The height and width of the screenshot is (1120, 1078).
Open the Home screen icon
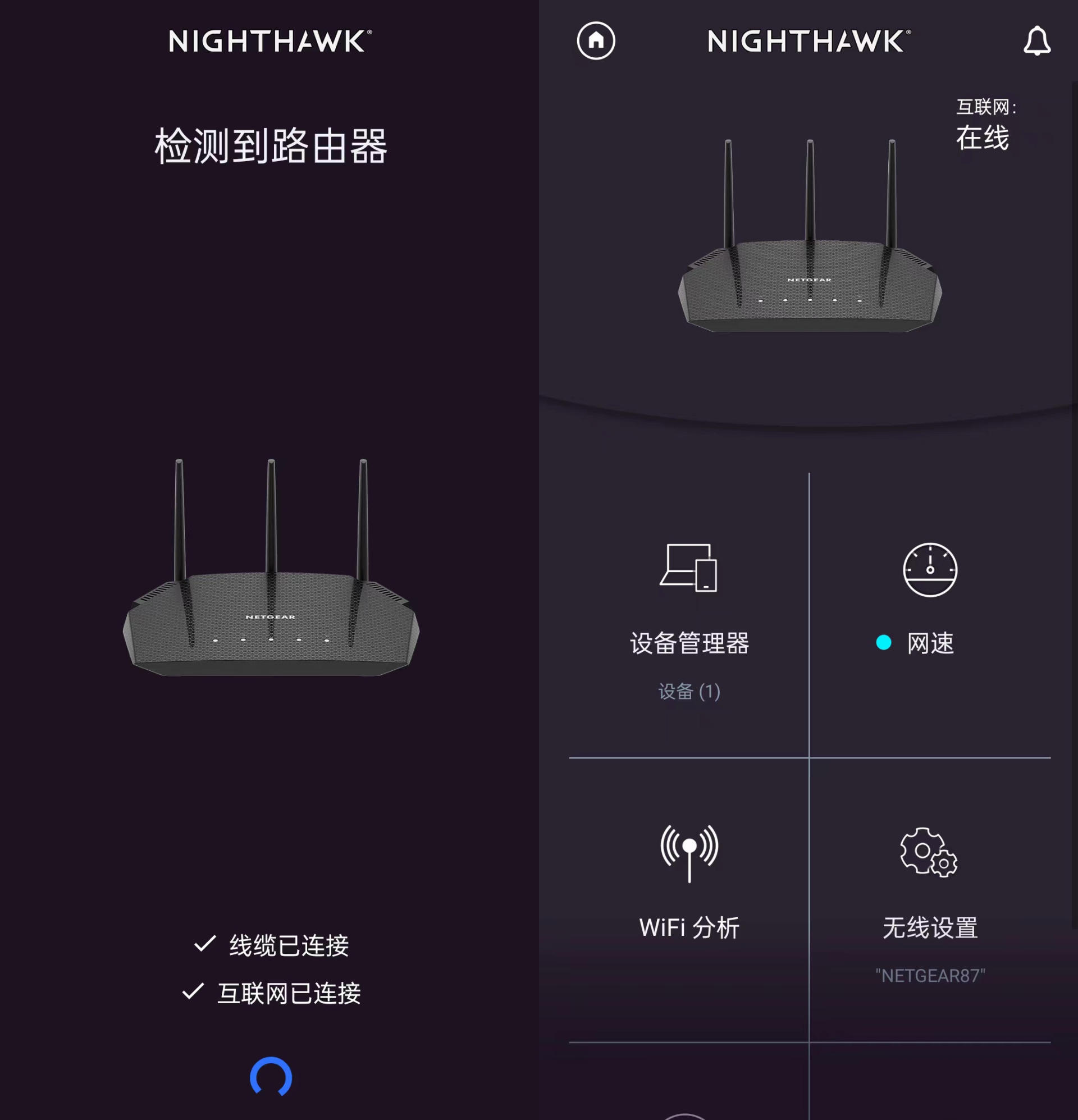tap(596, 40)
